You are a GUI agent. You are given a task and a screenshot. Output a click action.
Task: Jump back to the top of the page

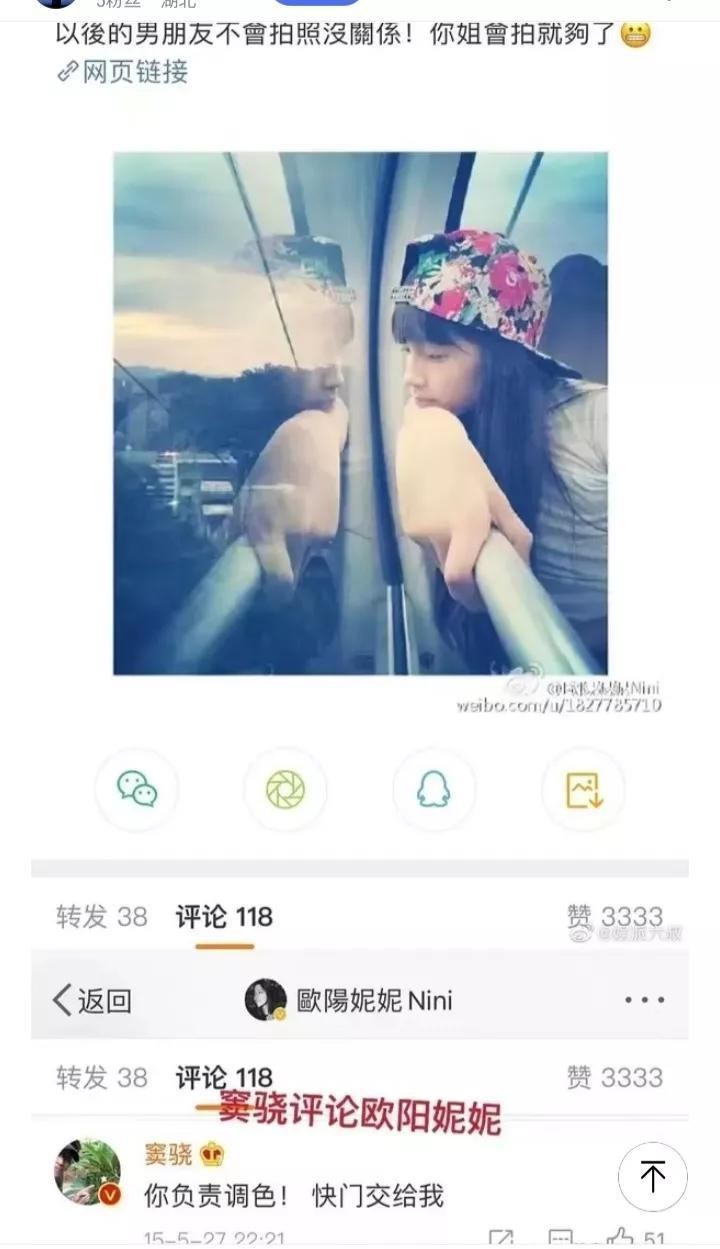[652, 1176]
